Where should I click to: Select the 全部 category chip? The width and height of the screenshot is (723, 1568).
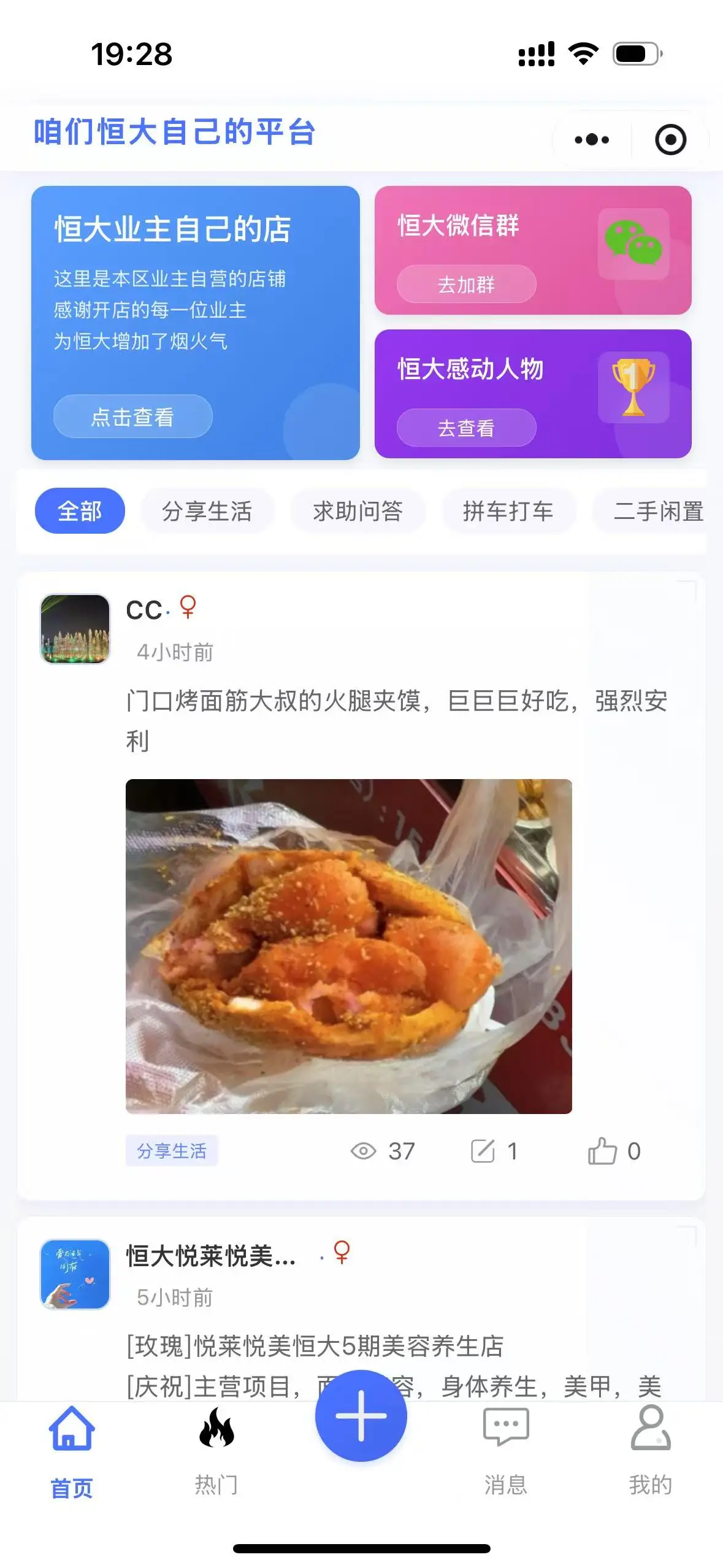pos(80,511)
